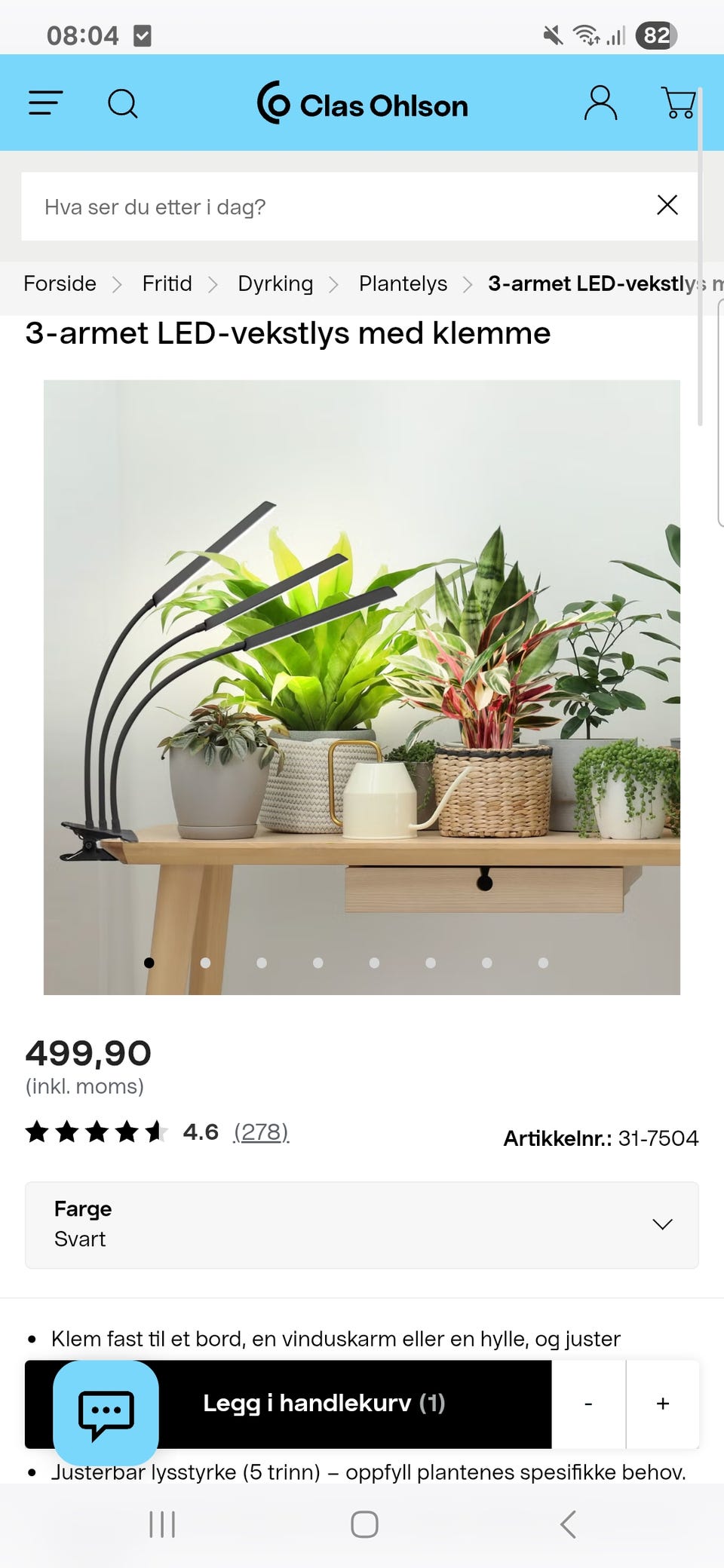
Task: Decrease quantity with minus button
Action: tap(588, 1404)
